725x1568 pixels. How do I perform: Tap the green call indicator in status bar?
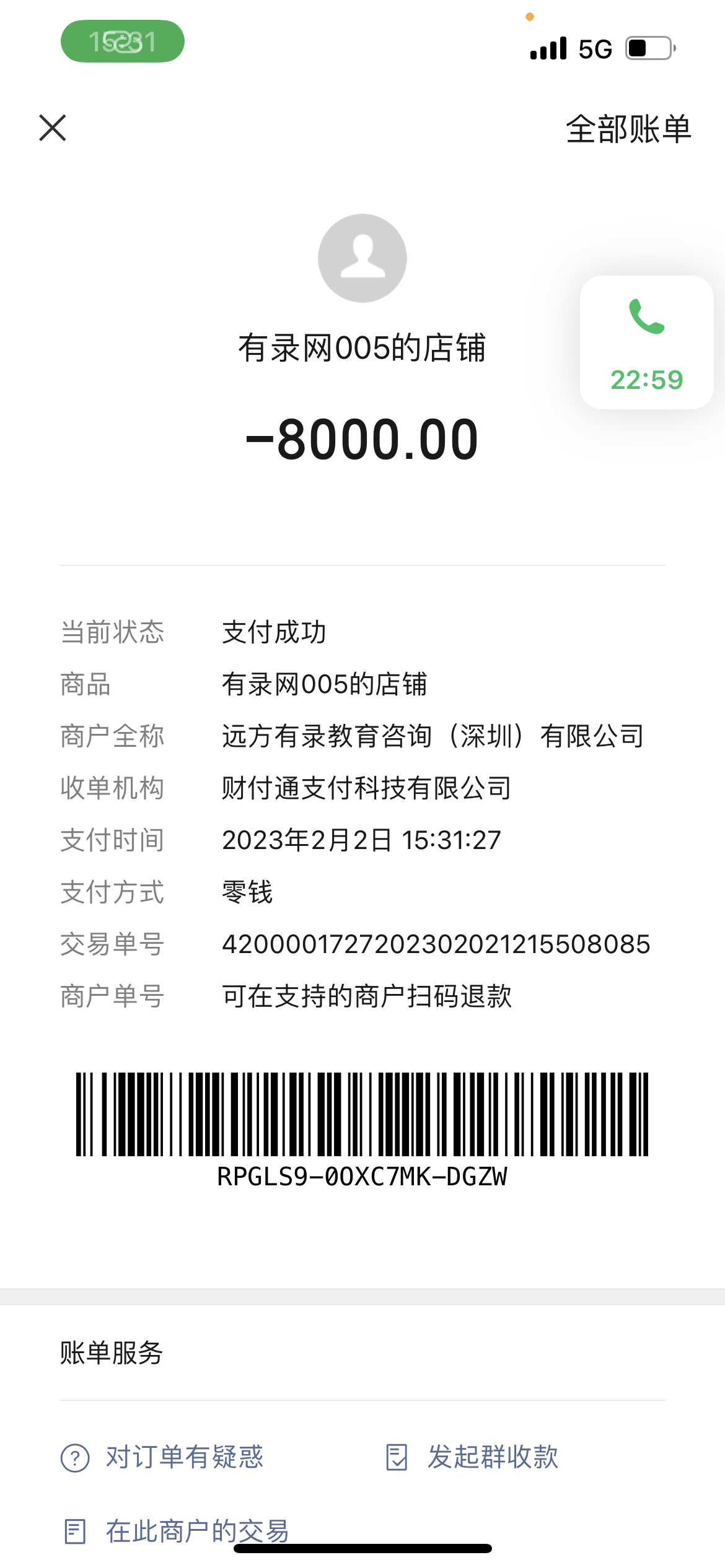click(123, 41)
